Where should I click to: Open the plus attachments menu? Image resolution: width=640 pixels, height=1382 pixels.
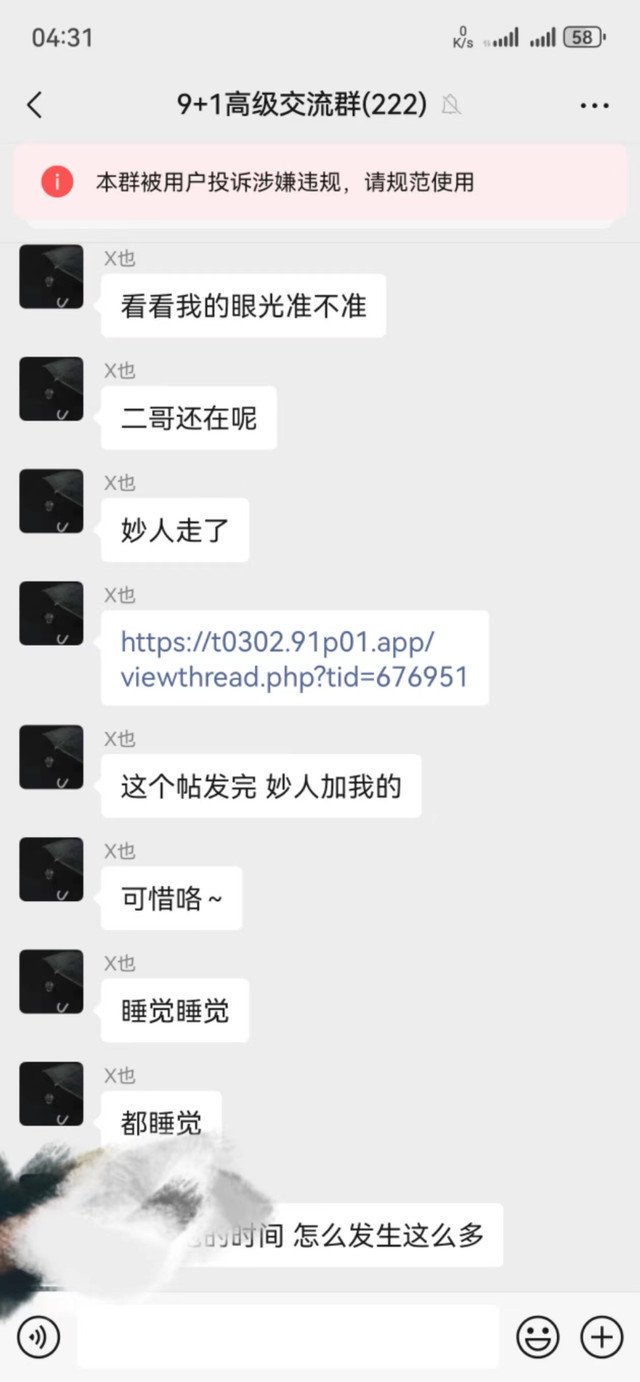[602, 1337]
